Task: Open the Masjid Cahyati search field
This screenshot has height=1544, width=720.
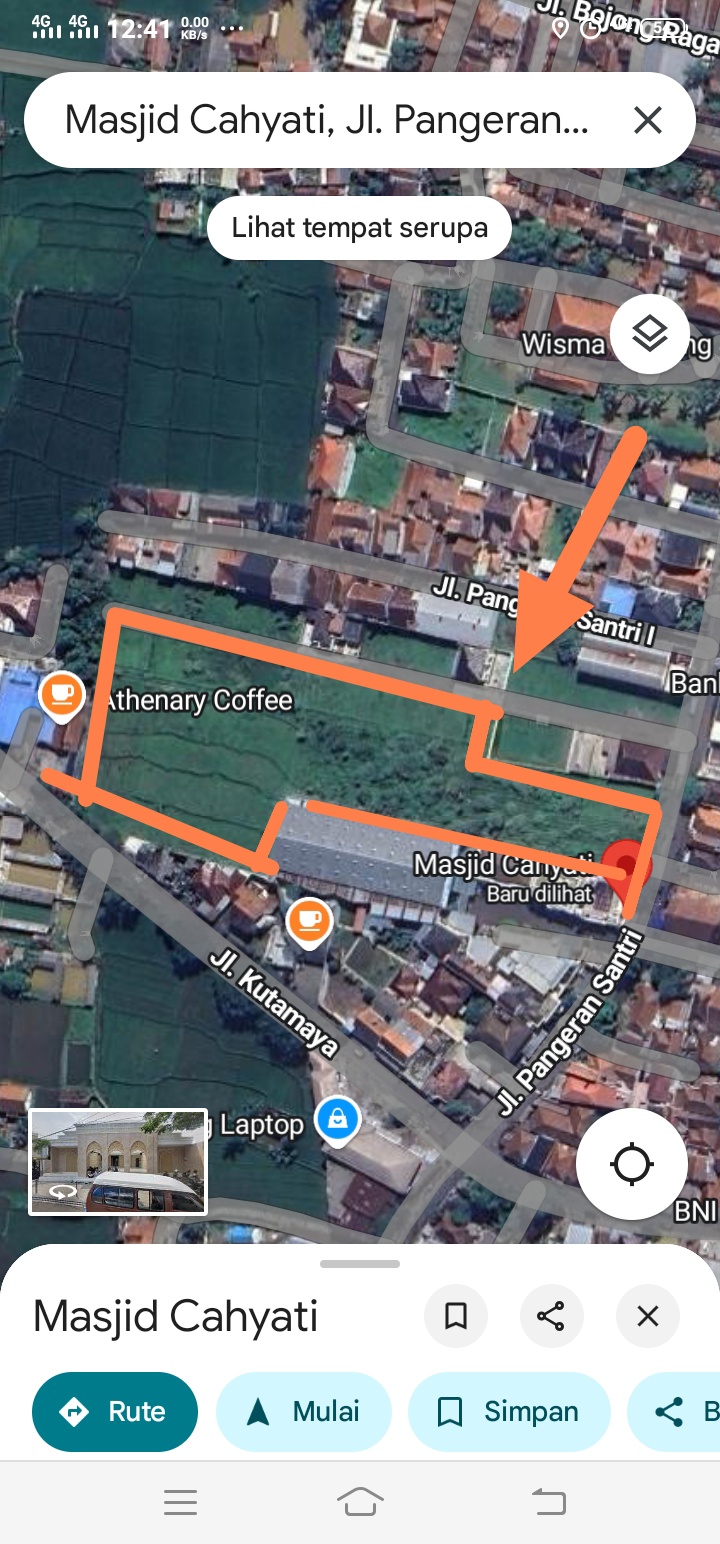Action: 326,121
